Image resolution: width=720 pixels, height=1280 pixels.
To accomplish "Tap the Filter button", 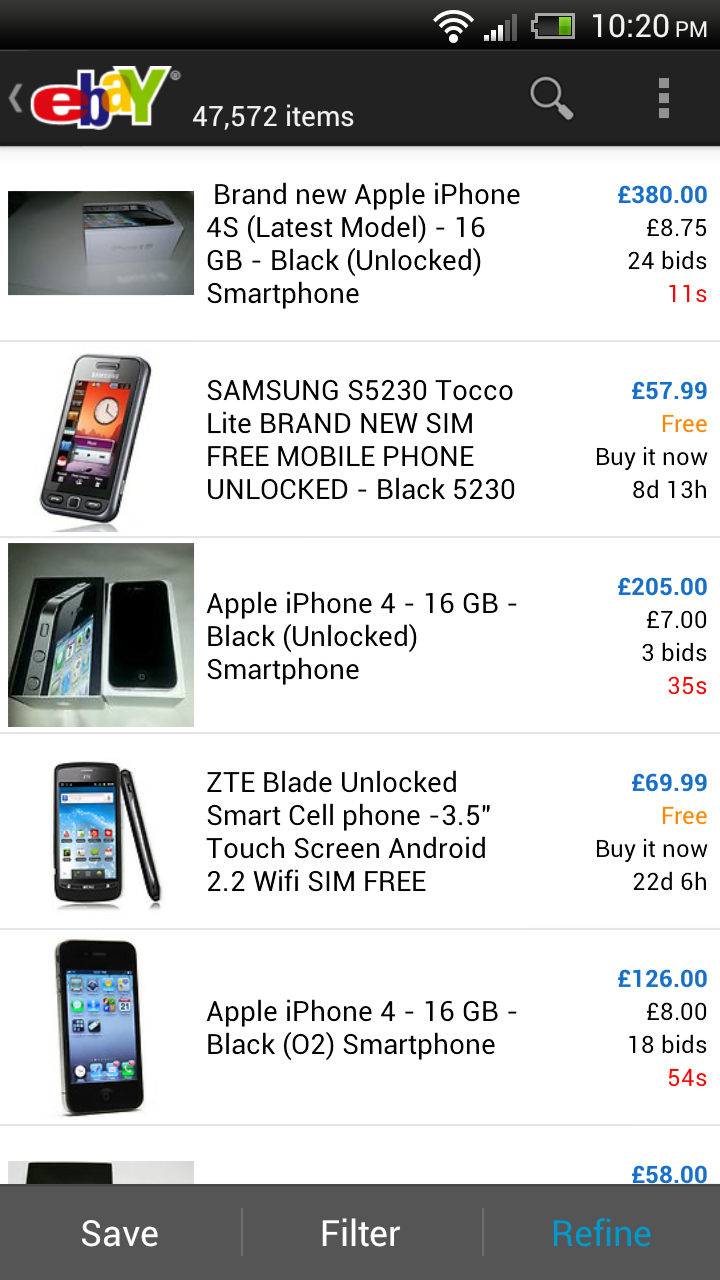I will click(361, 1233).
